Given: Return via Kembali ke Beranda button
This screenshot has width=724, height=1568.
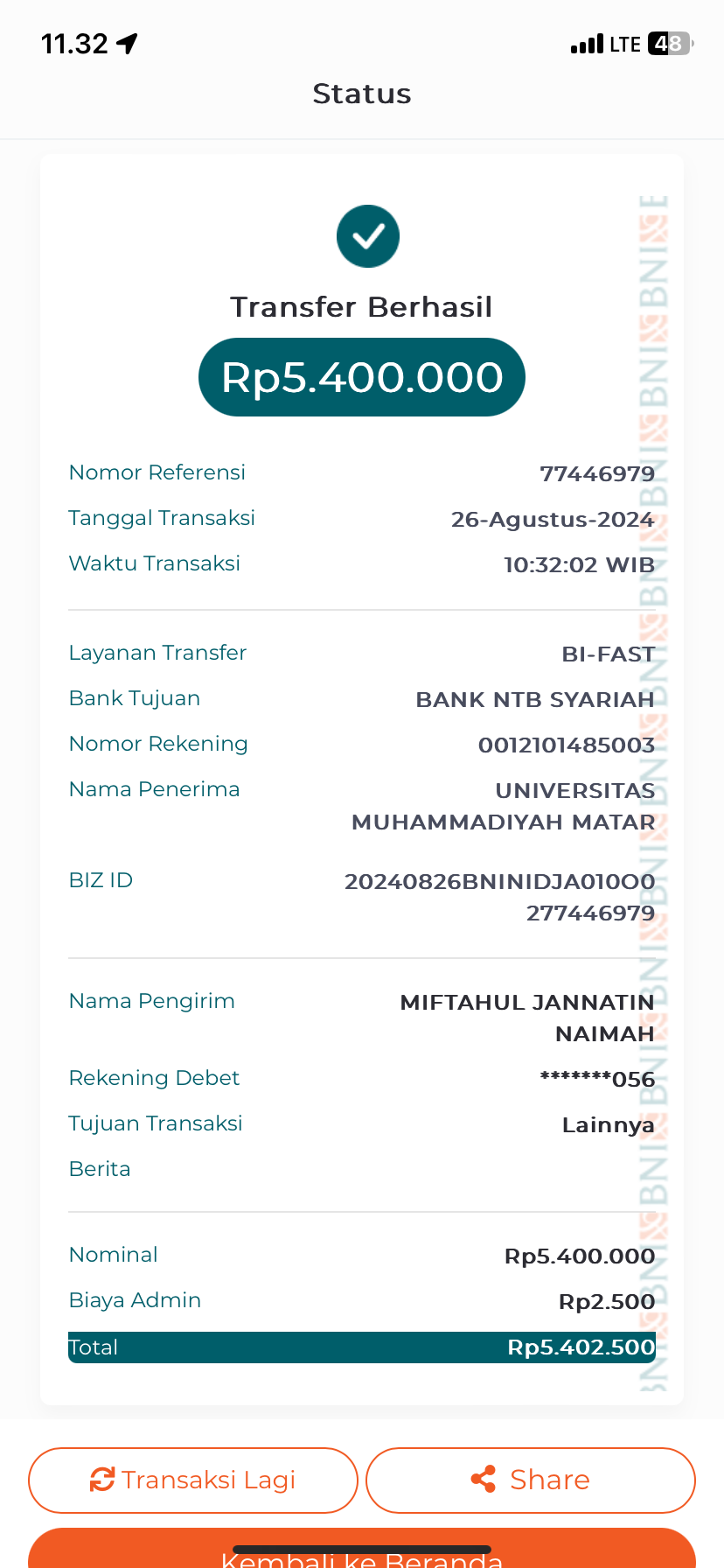Looking at the screenshot, I should pyautogui.click(x=362, y=1550).
